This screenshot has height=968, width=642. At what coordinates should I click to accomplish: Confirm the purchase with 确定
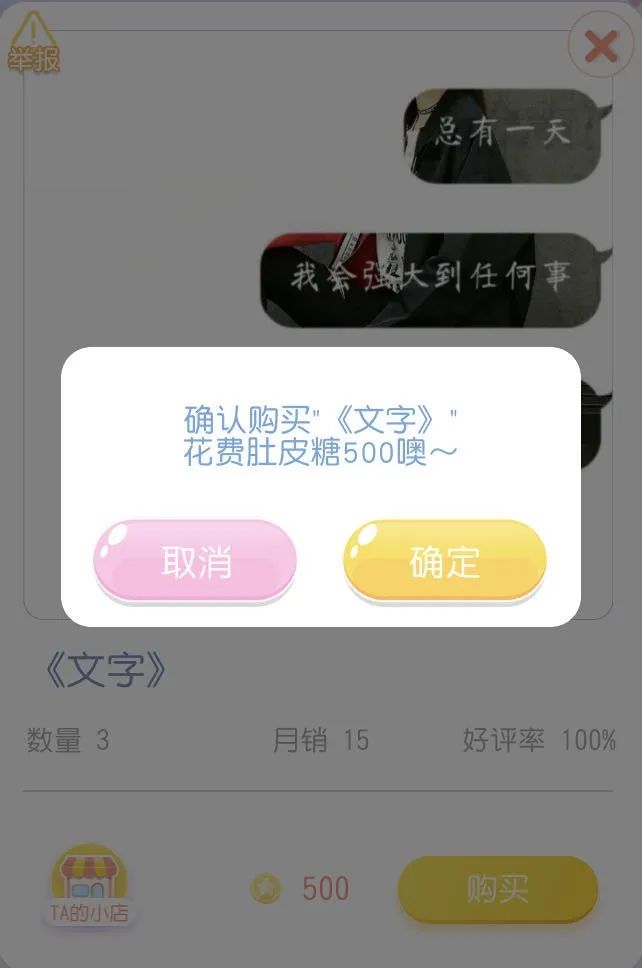[445, 561]
